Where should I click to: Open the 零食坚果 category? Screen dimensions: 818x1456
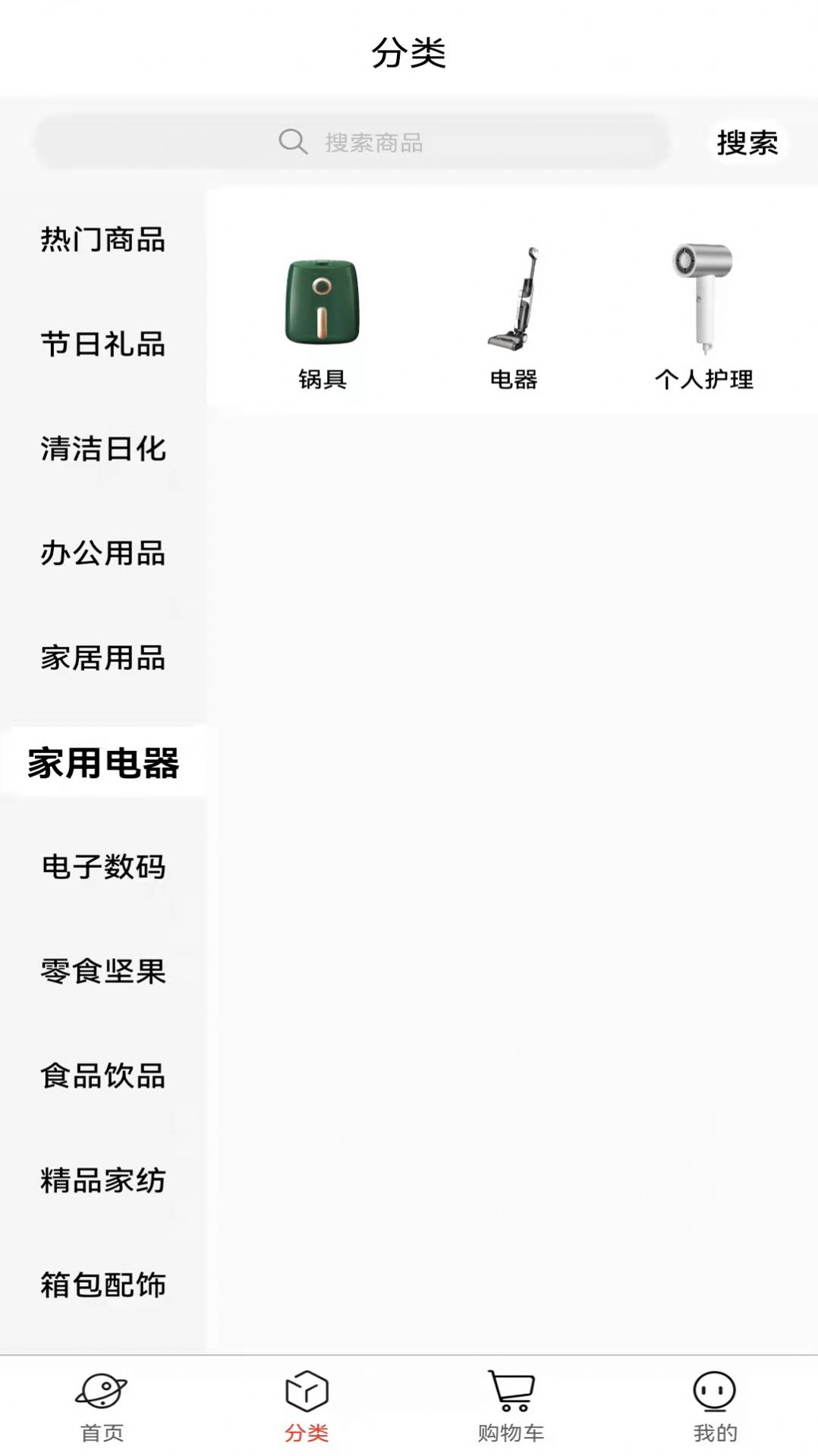tap(102, 969)
